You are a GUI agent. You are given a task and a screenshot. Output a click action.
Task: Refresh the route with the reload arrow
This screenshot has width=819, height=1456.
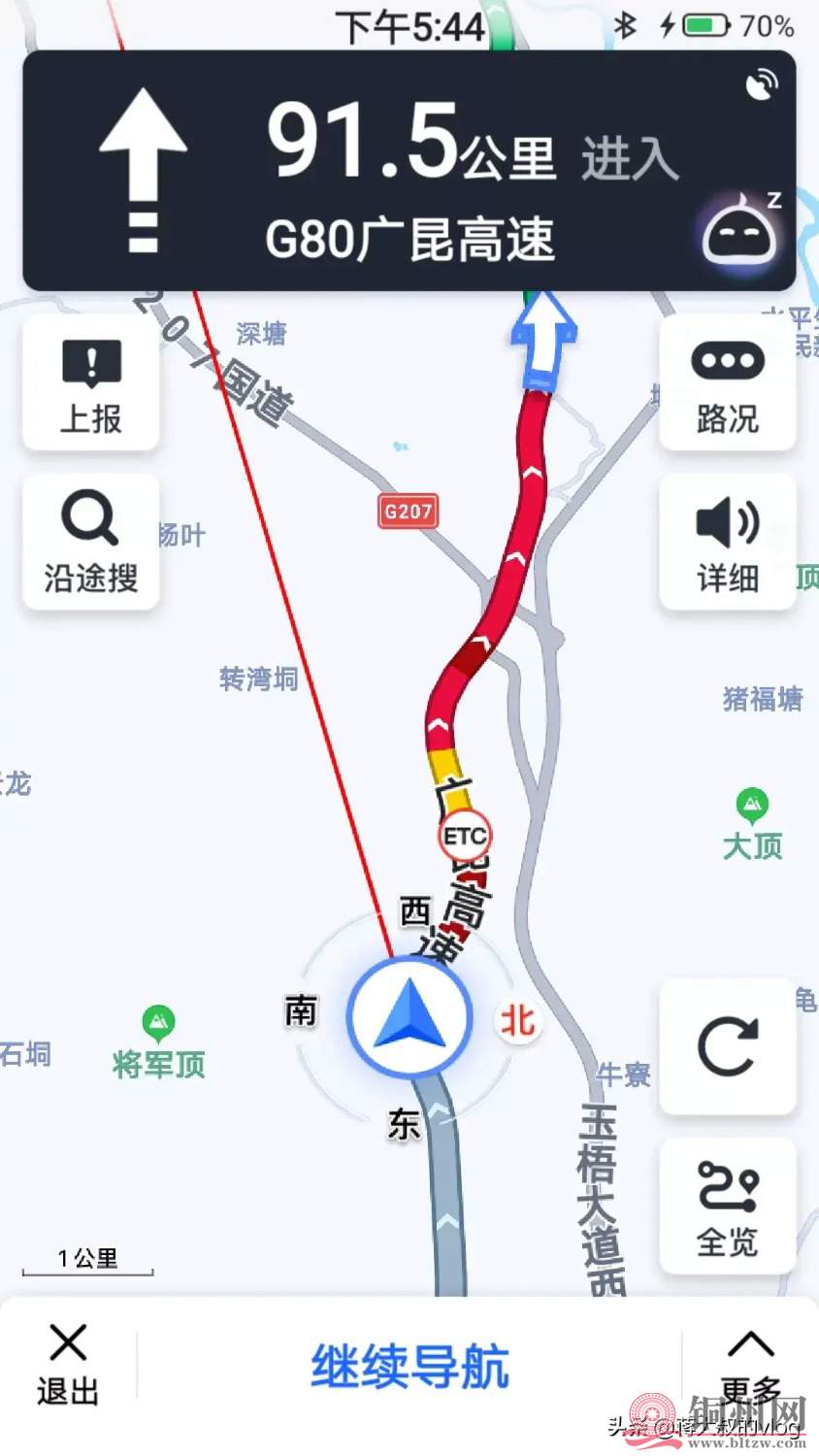coord(728,1046)
